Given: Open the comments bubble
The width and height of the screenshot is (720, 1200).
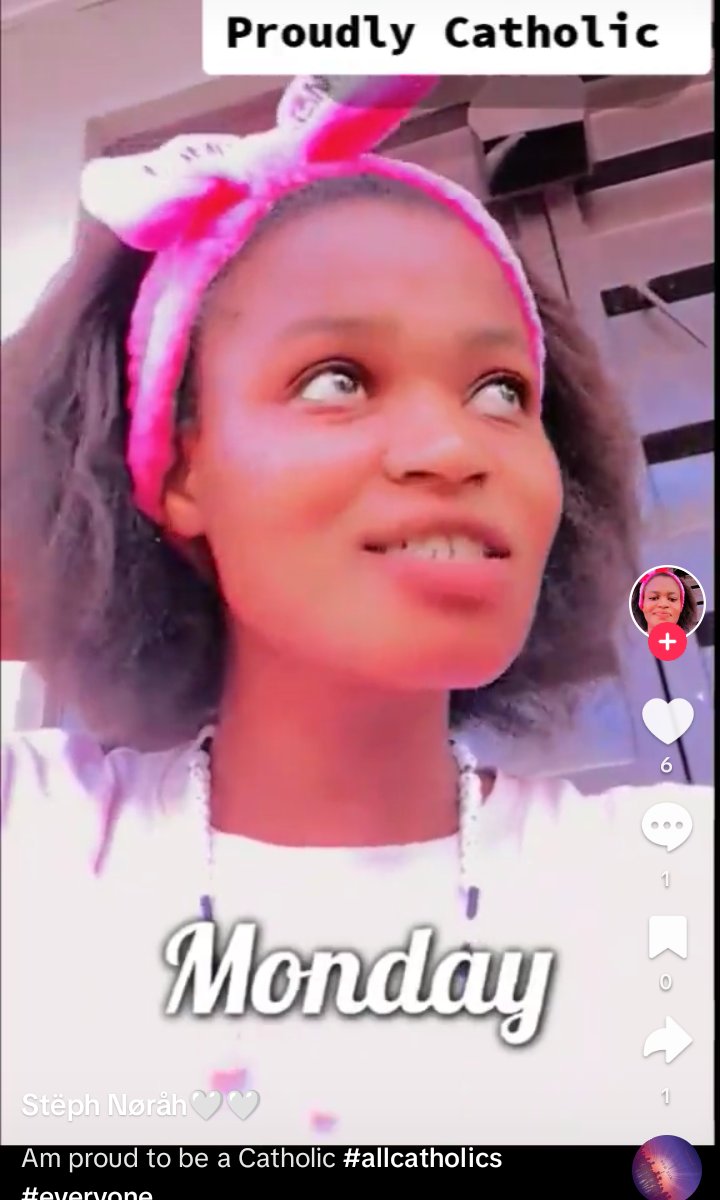Looking at the screenshot, I should [667, 829].
